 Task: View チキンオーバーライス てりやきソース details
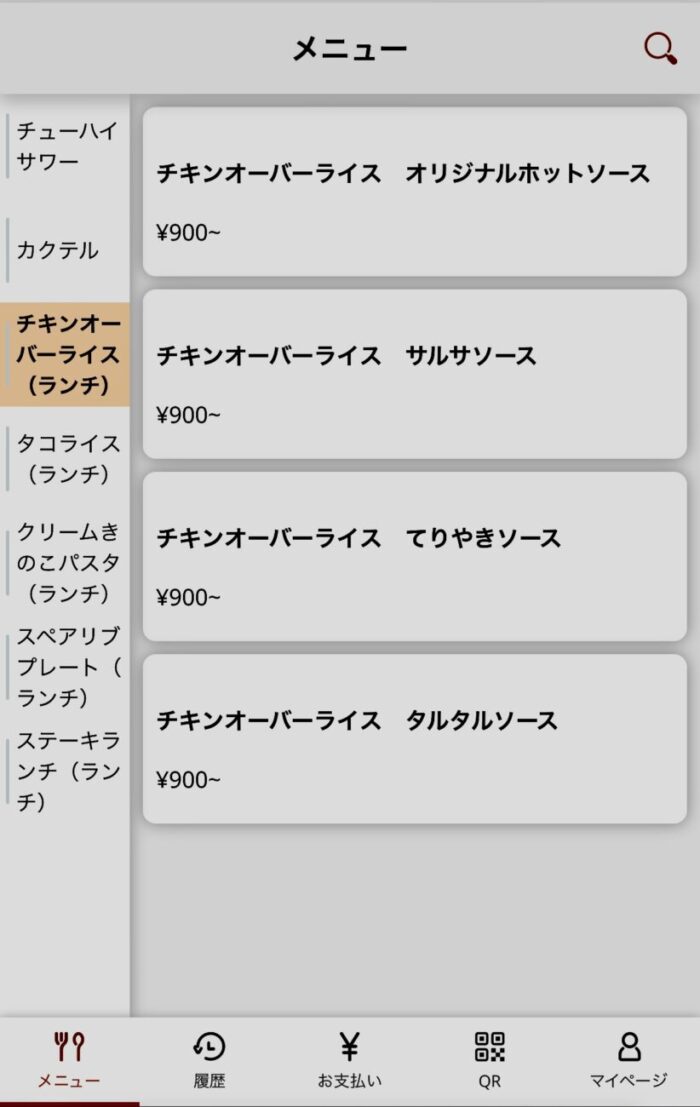tap(414, 556)
